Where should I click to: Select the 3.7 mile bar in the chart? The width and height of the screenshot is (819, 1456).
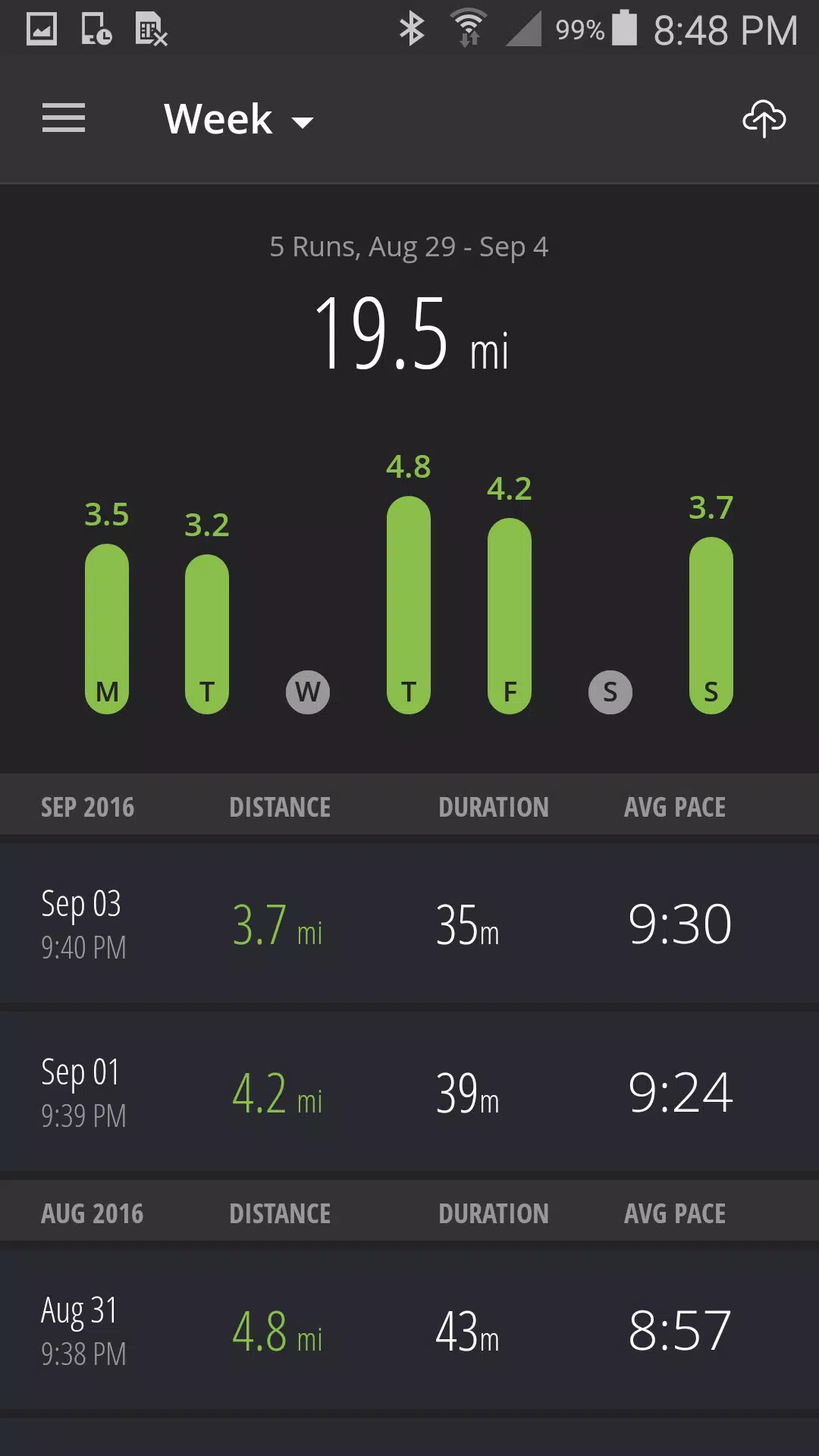coord(711,625)
